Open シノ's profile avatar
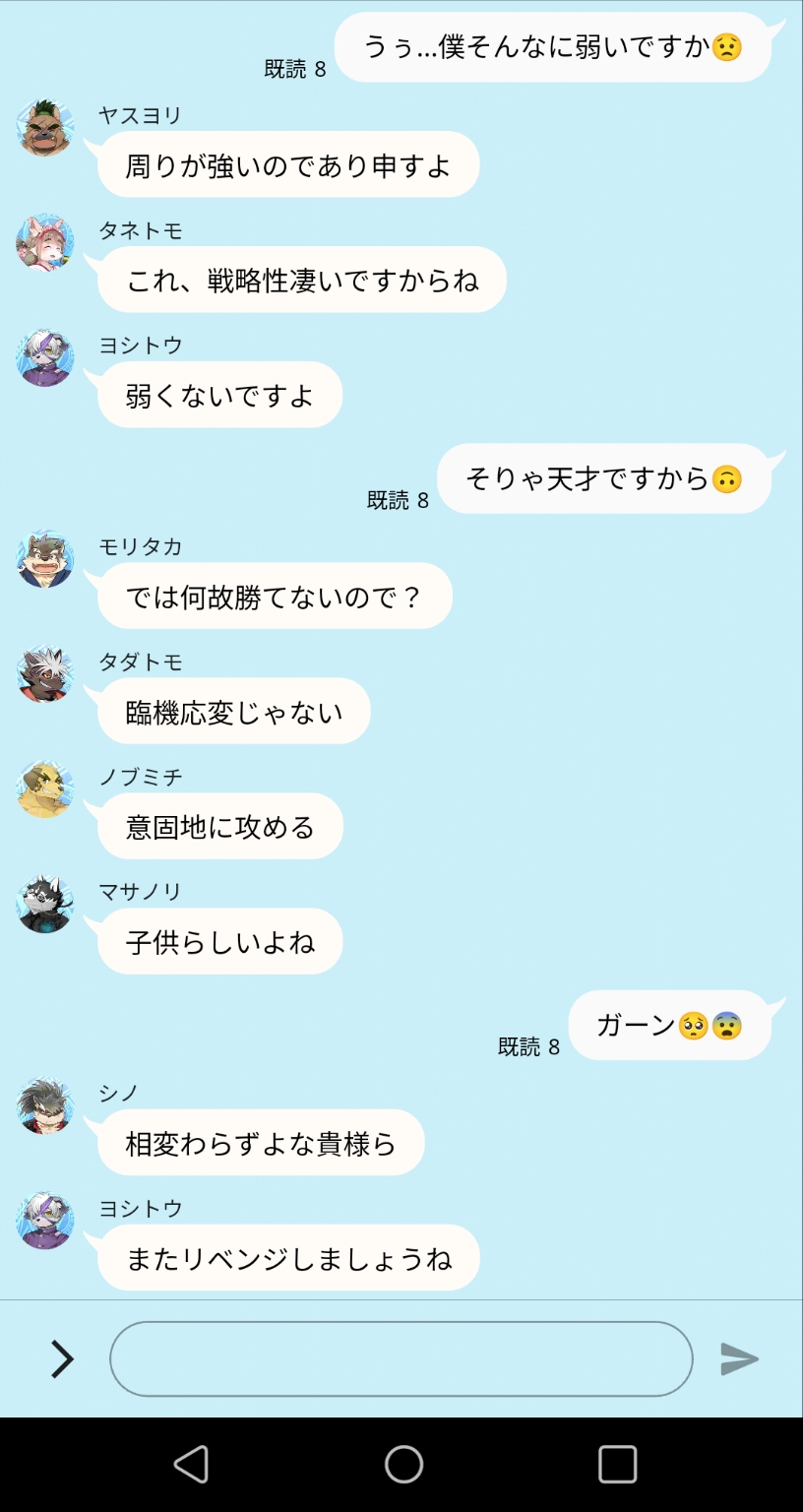The image size is (803, 1512). [x=45, y=1105]
